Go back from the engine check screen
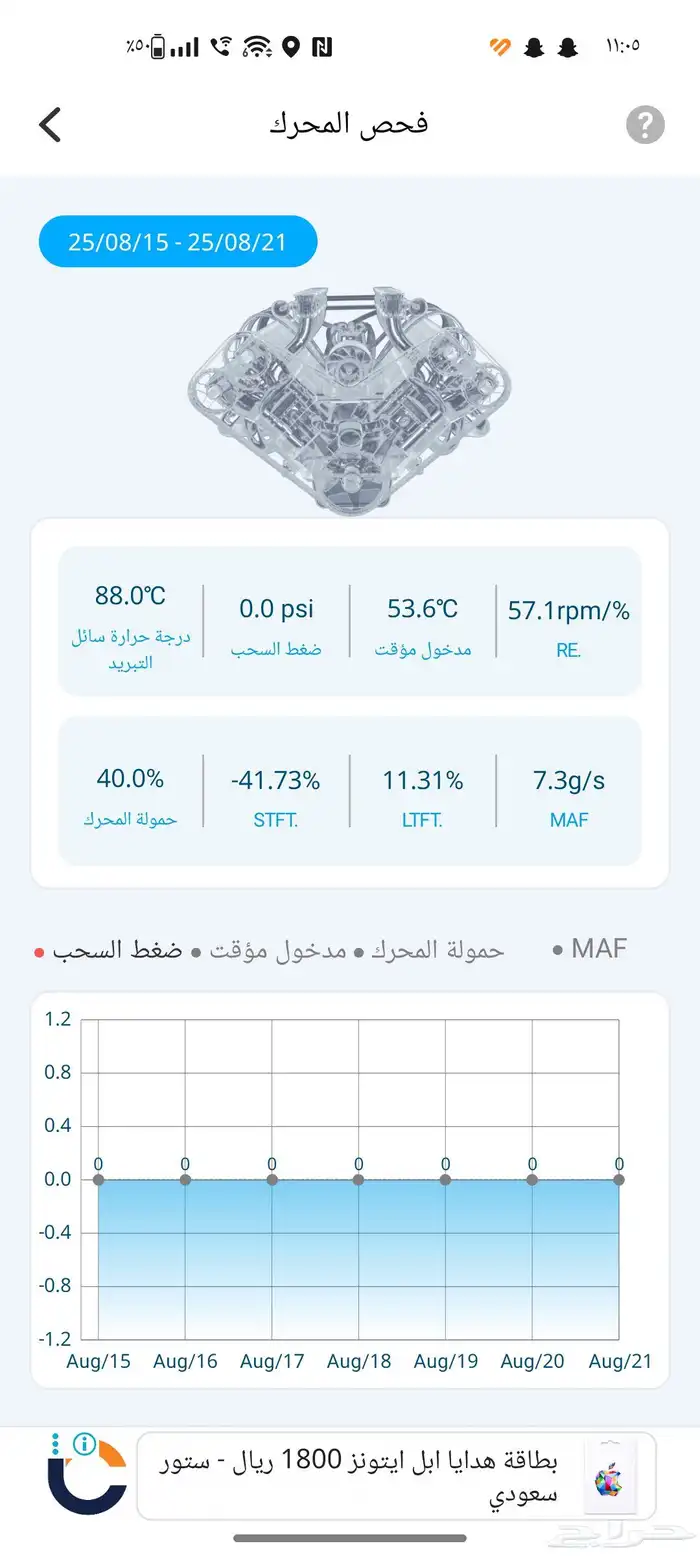This screenshot has height=1556, width=700. click(50, 125)
